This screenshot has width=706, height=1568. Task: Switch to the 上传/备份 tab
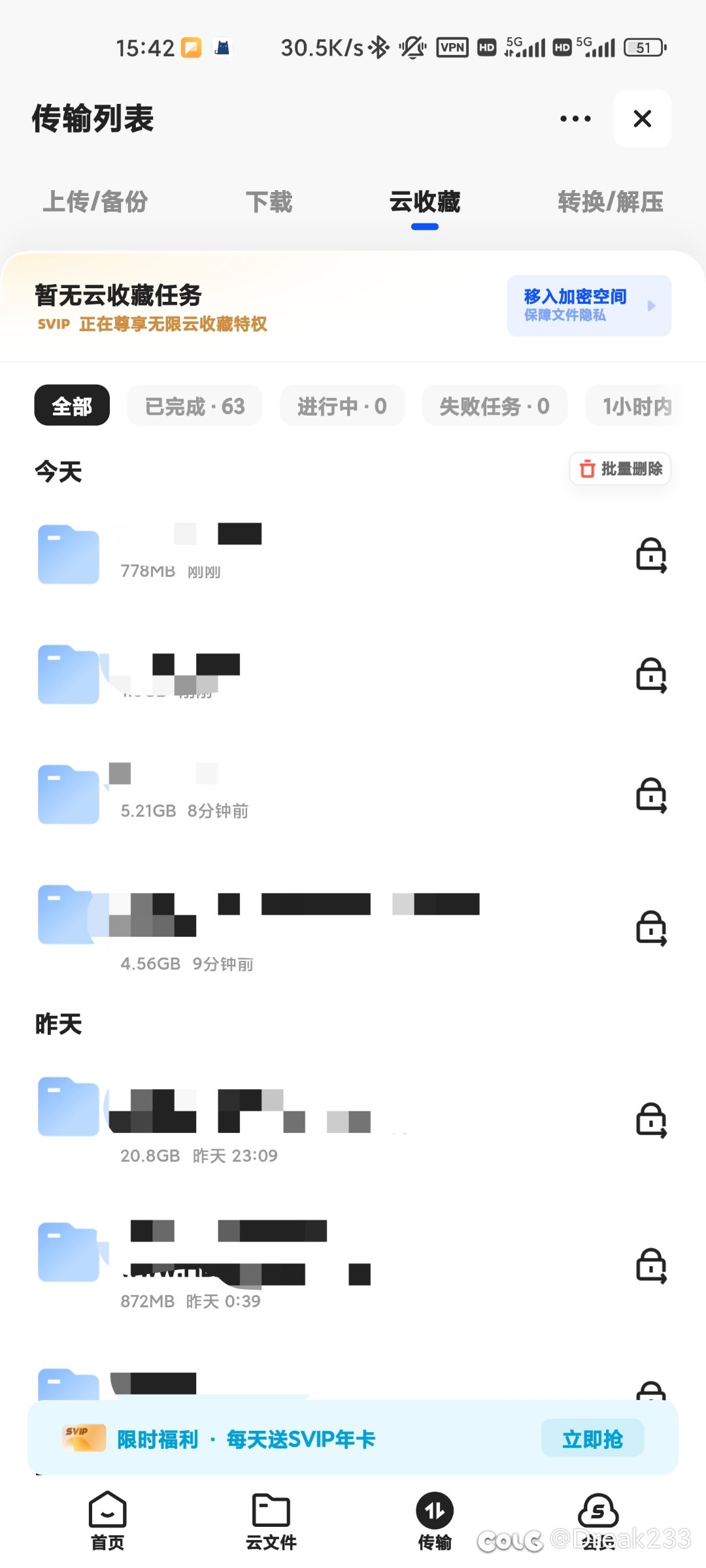[x=95, y=202]
